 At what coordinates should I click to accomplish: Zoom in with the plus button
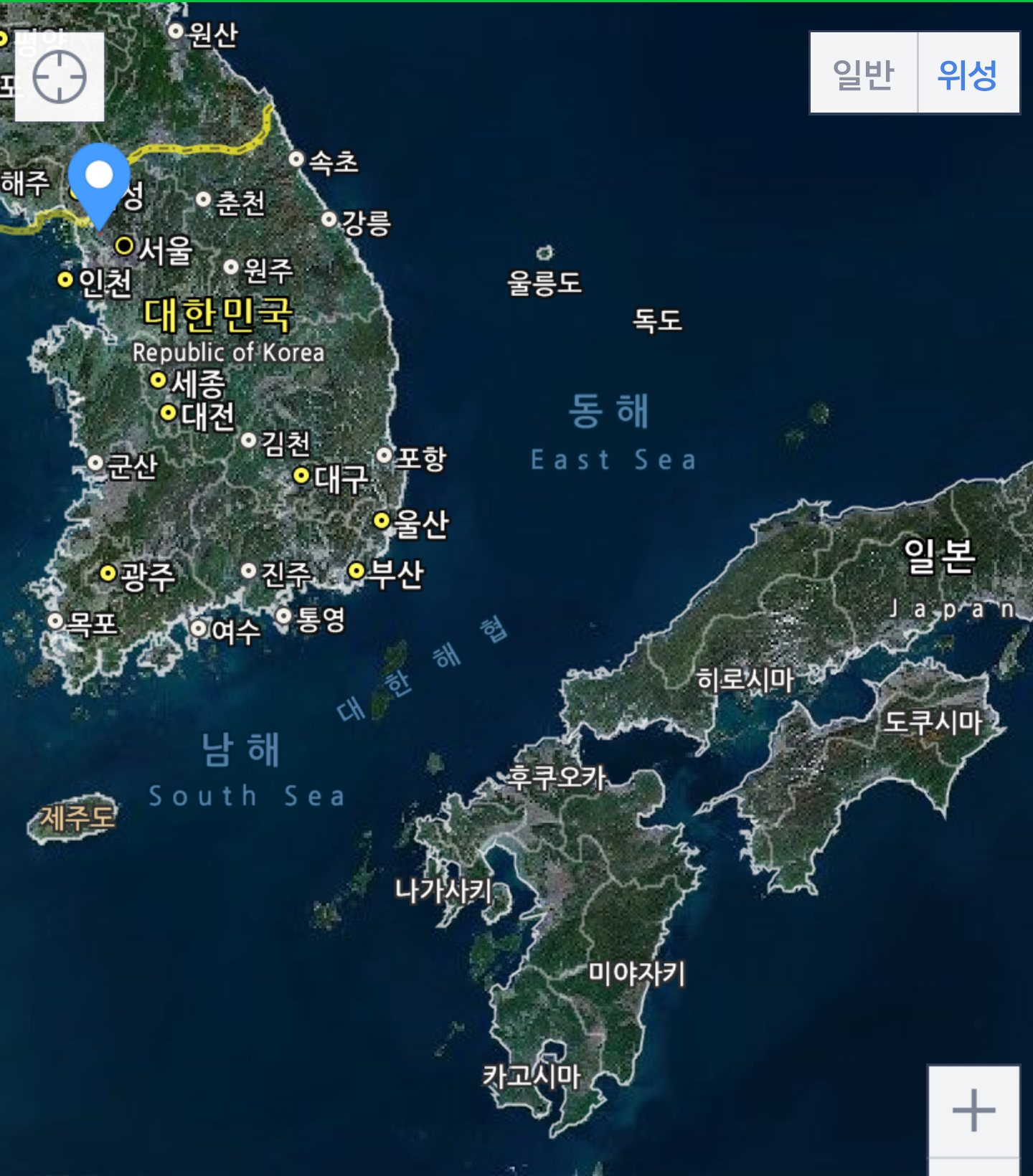[973, 1110]
